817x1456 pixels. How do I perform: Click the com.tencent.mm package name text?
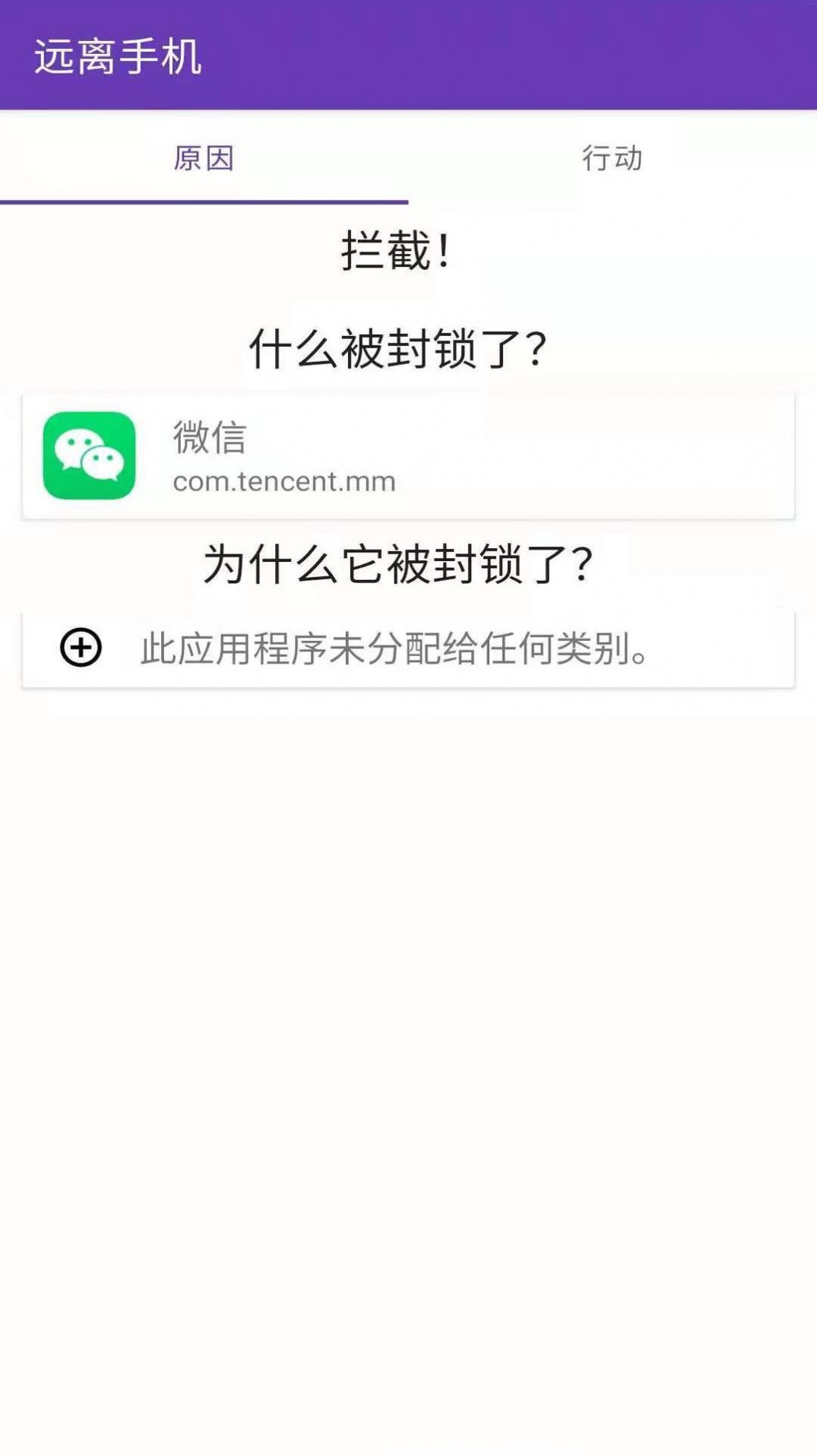[283, 481]
